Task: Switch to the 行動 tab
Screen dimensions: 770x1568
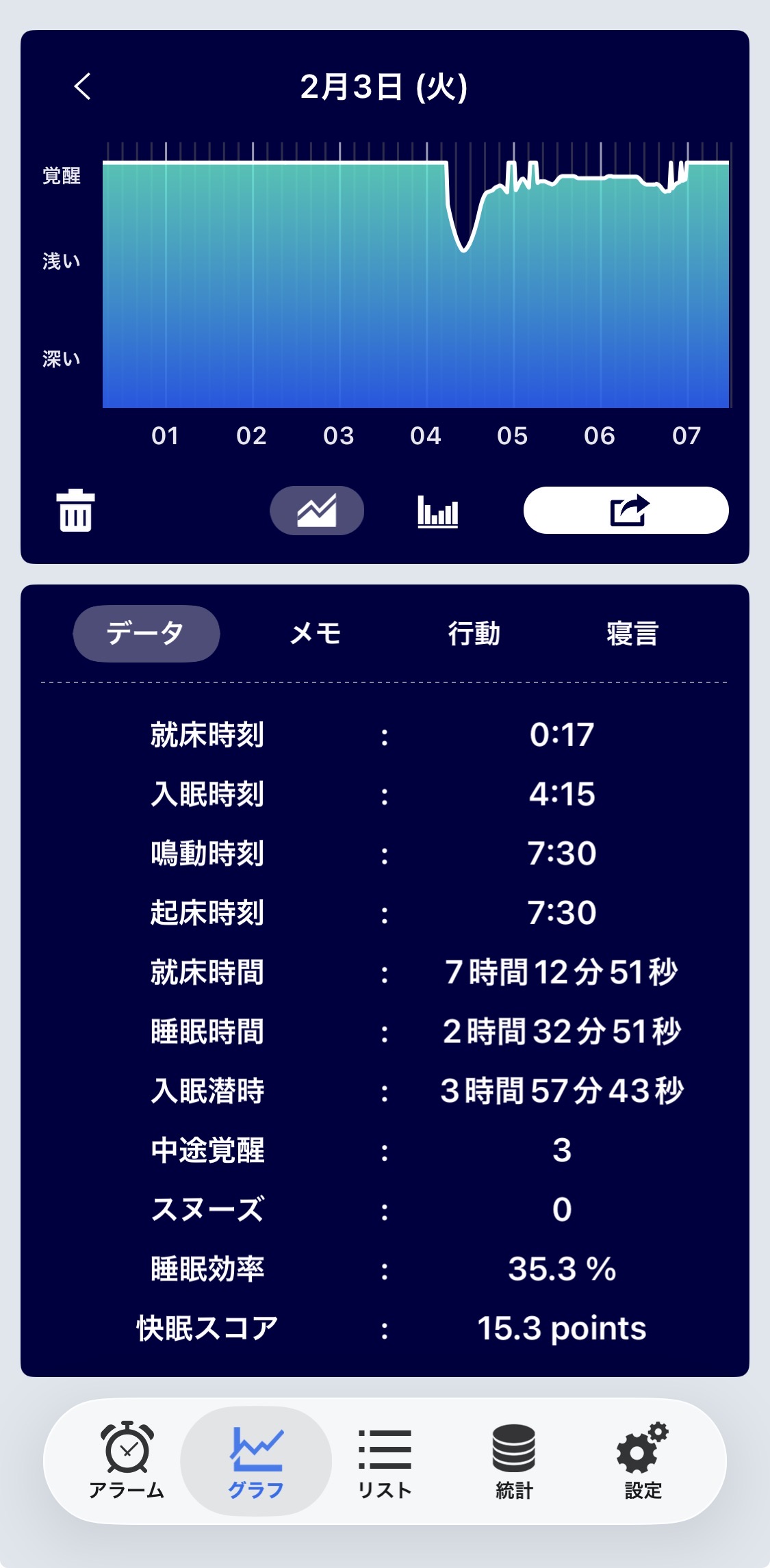Action: point(474,634)
